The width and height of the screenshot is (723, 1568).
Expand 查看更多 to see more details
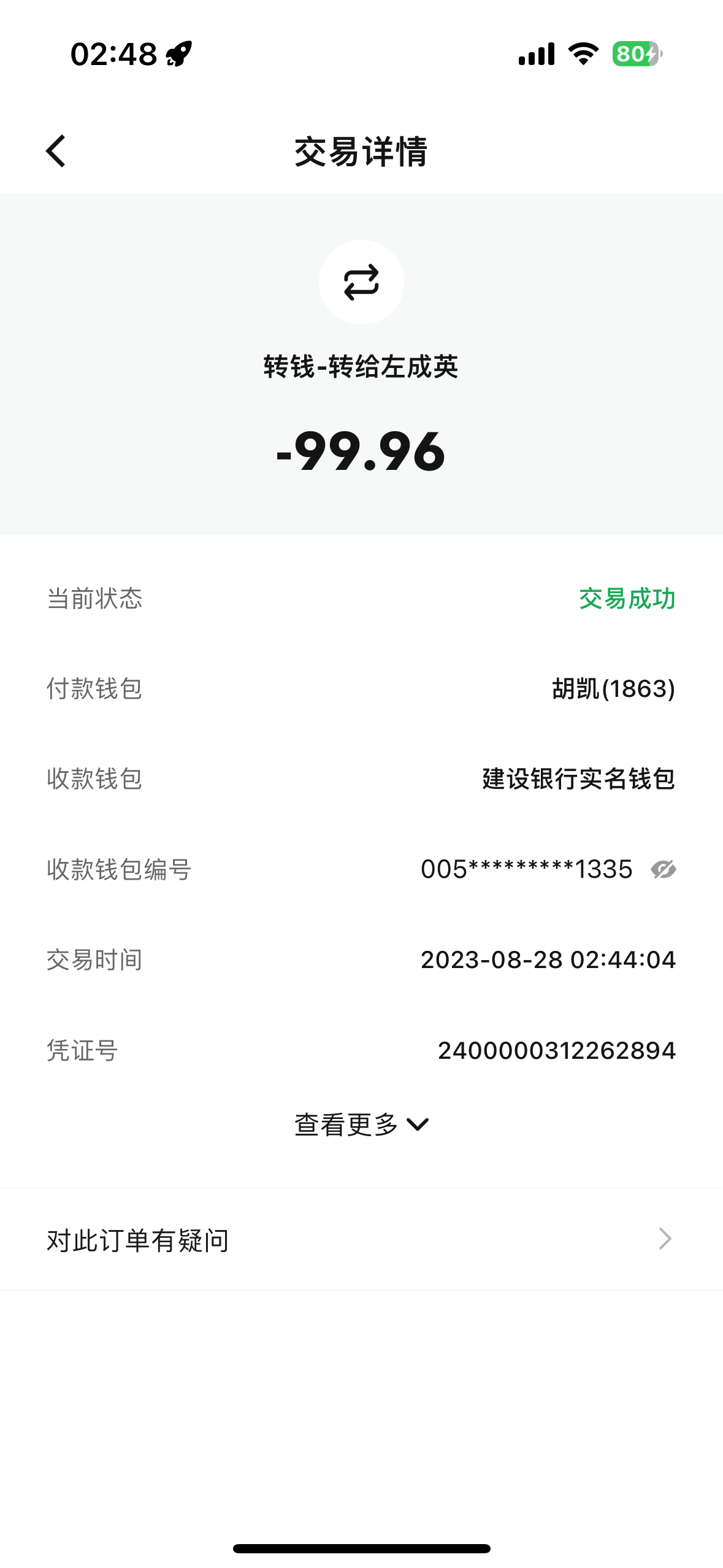point(361,1124)
